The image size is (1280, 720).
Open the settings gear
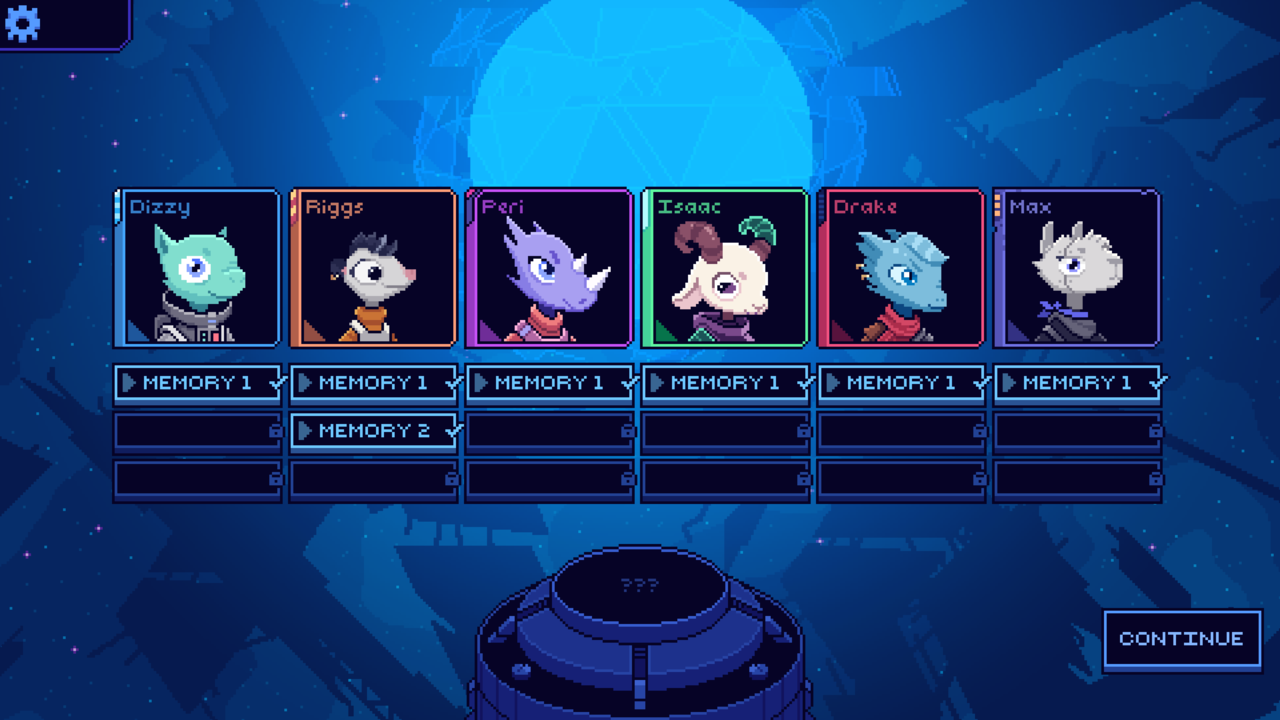[x=23, y=22]
